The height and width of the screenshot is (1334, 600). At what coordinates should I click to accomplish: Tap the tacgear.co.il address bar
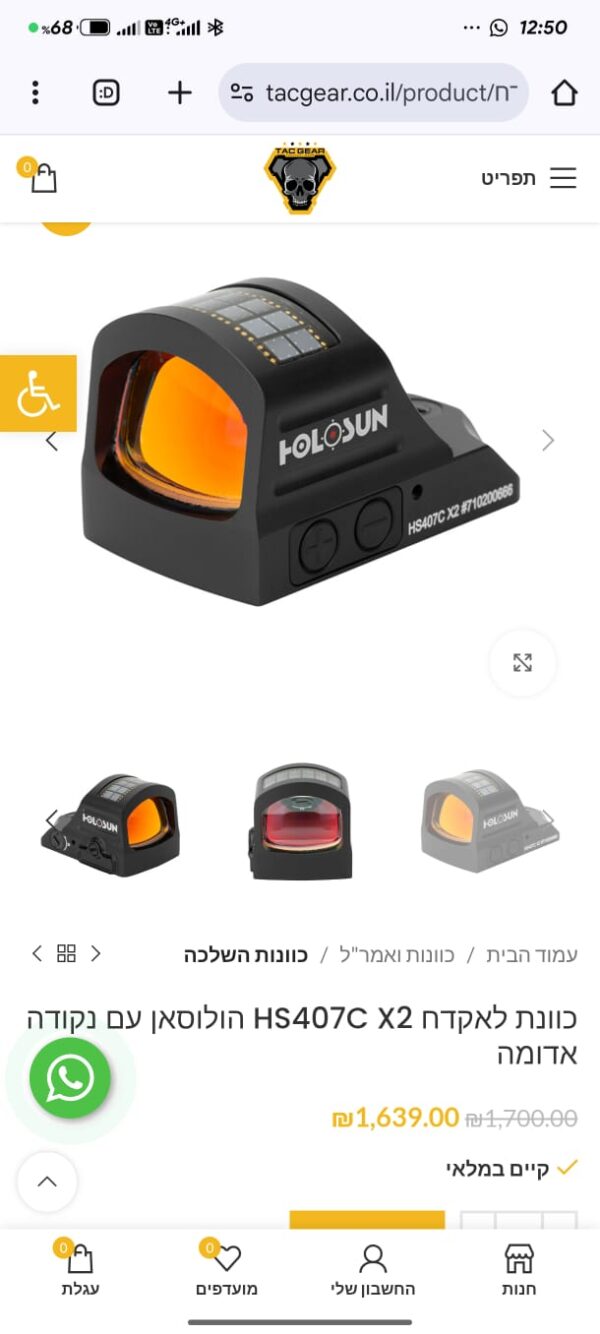coord(373,93)
